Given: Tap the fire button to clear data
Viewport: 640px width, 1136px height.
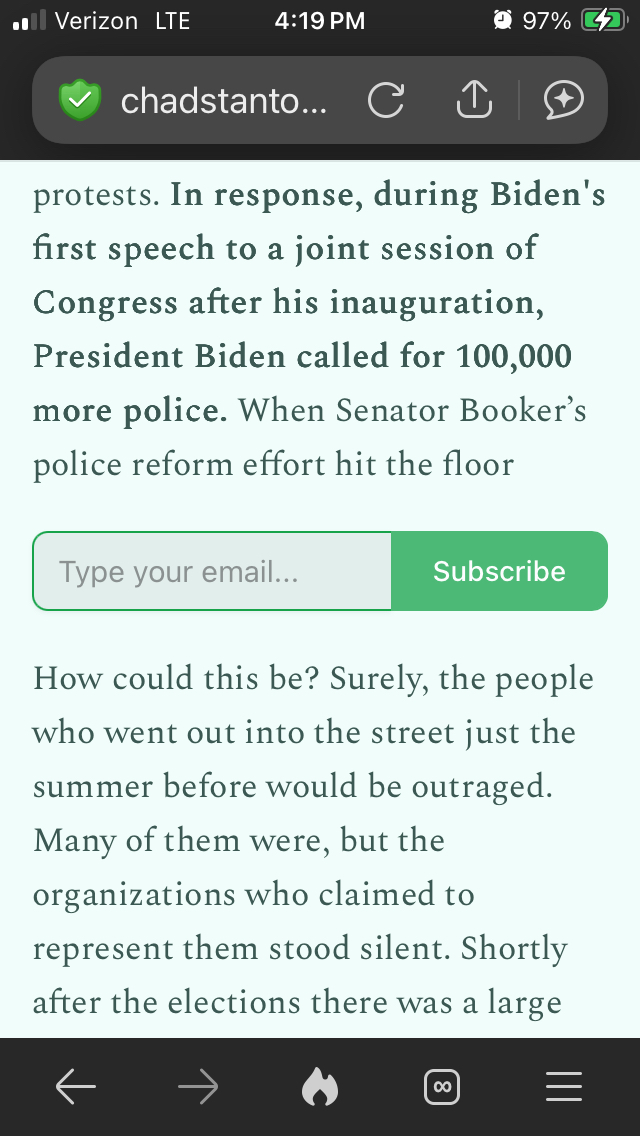Looking at the screenshot, I should coord(320,1087).
